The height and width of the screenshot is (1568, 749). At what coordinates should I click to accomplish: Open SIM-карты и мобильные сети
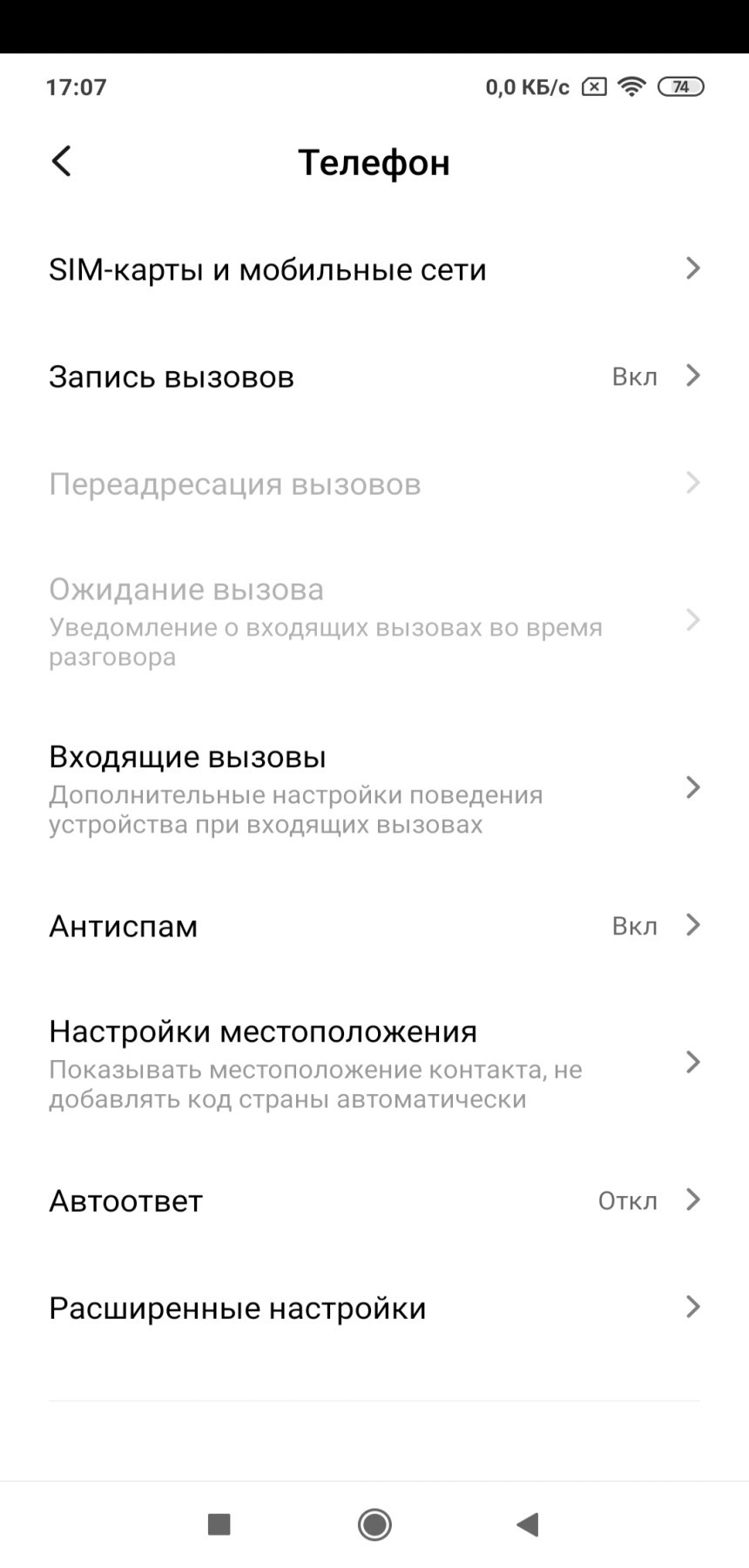click(x=374, y=269)
